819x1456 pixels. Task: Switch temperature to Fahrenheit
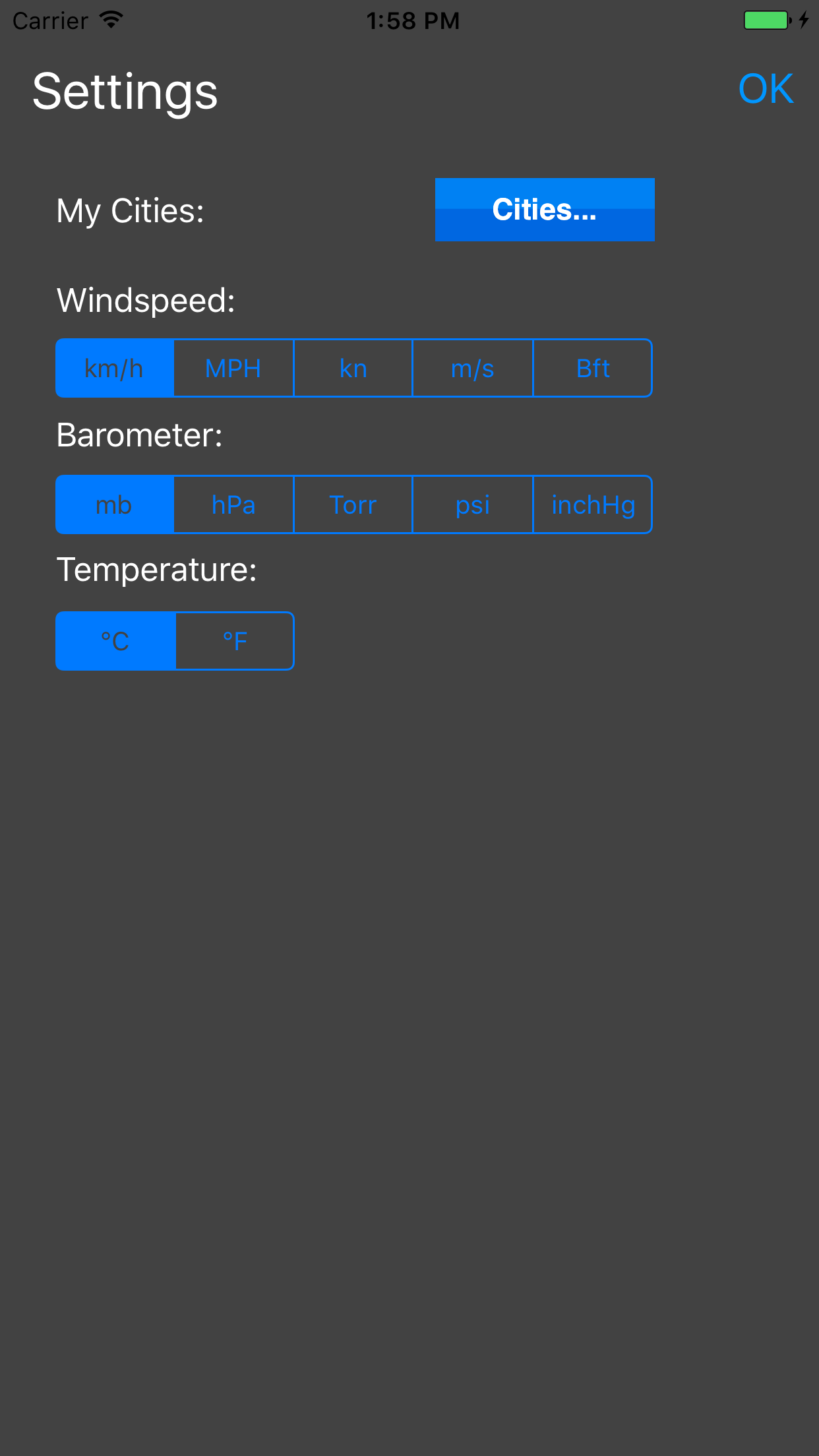pos(234,640)
